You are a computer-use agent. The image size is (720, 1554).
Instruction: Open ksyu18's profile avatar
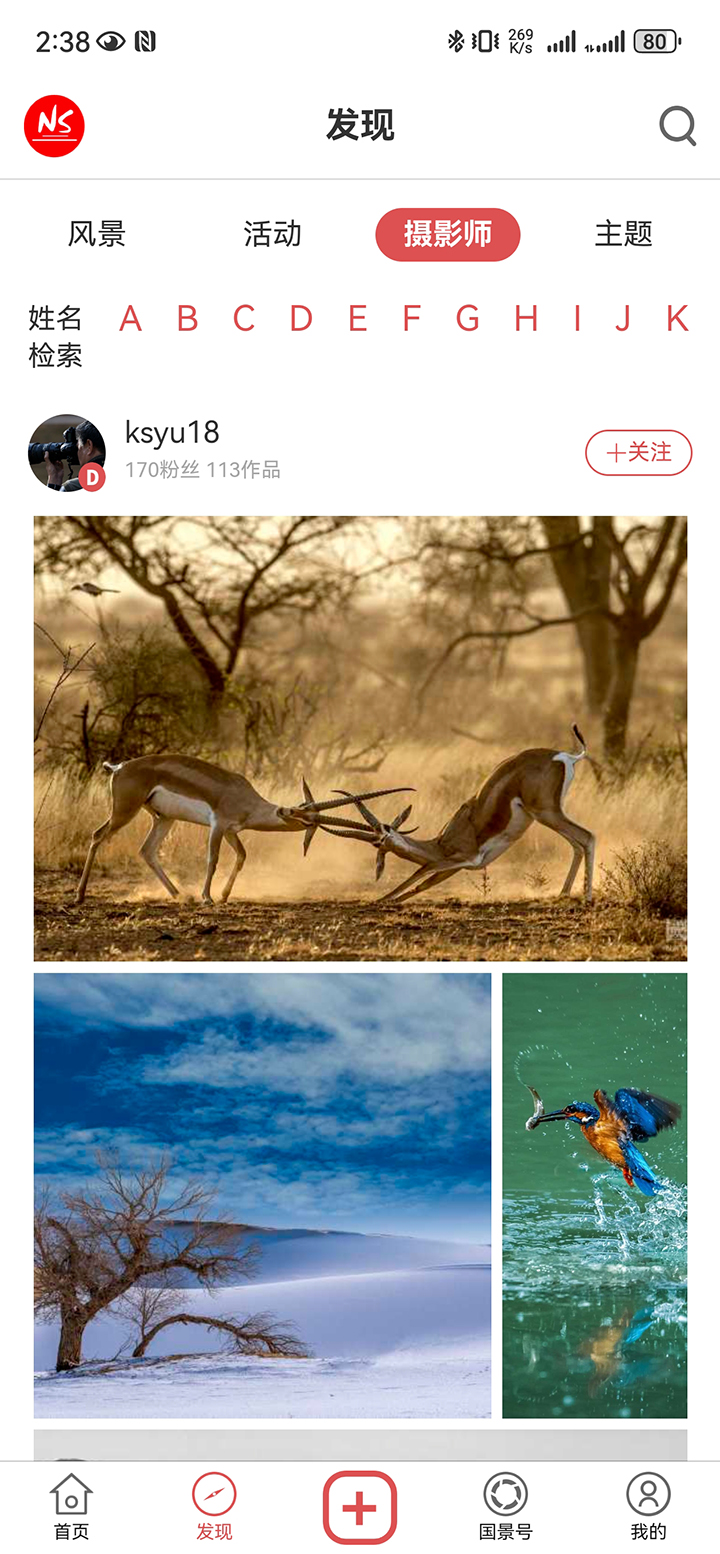tap(66, 453)
